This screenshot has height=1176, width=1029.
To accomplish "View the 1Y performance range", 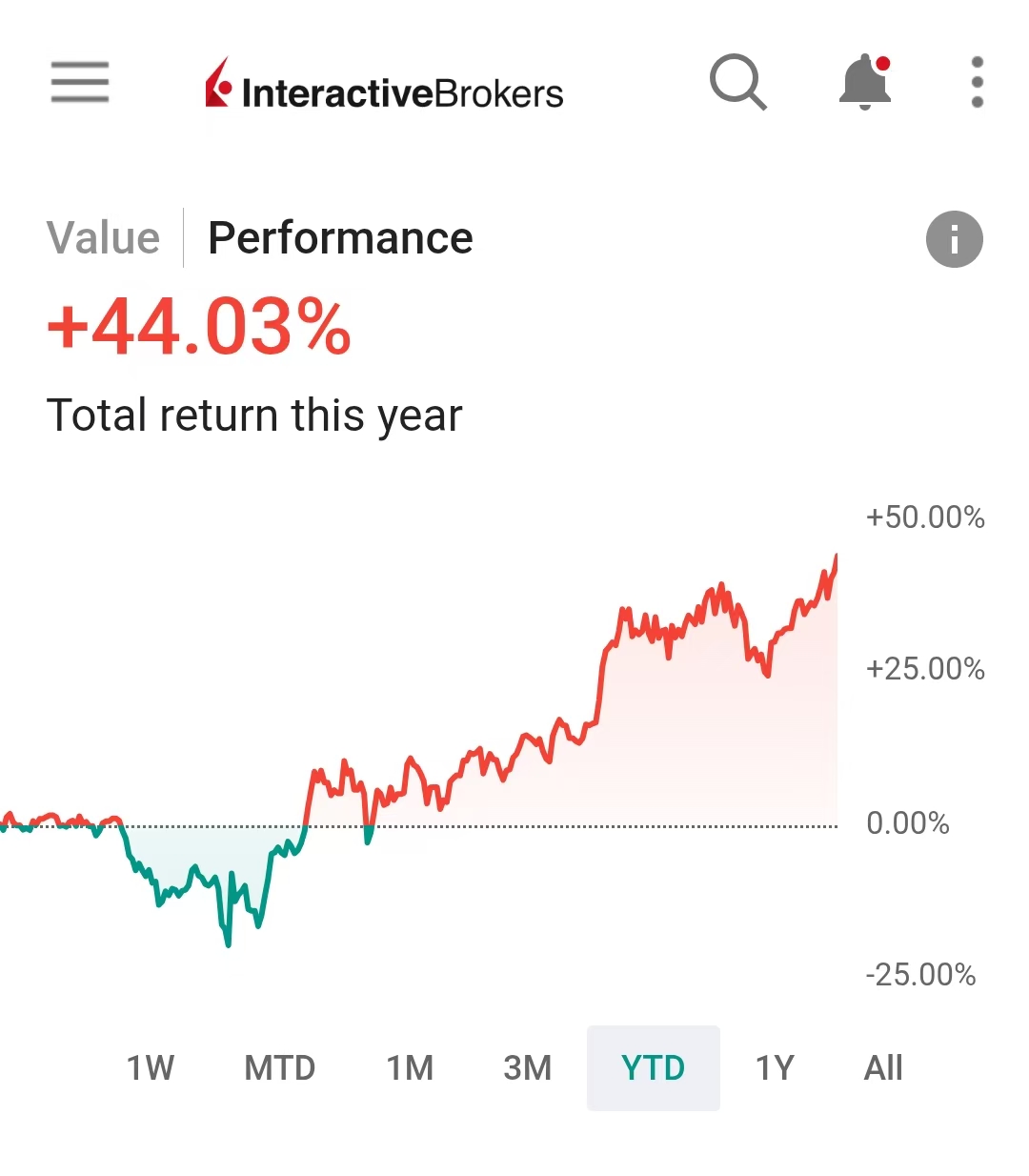I will tap(775, 1068).
